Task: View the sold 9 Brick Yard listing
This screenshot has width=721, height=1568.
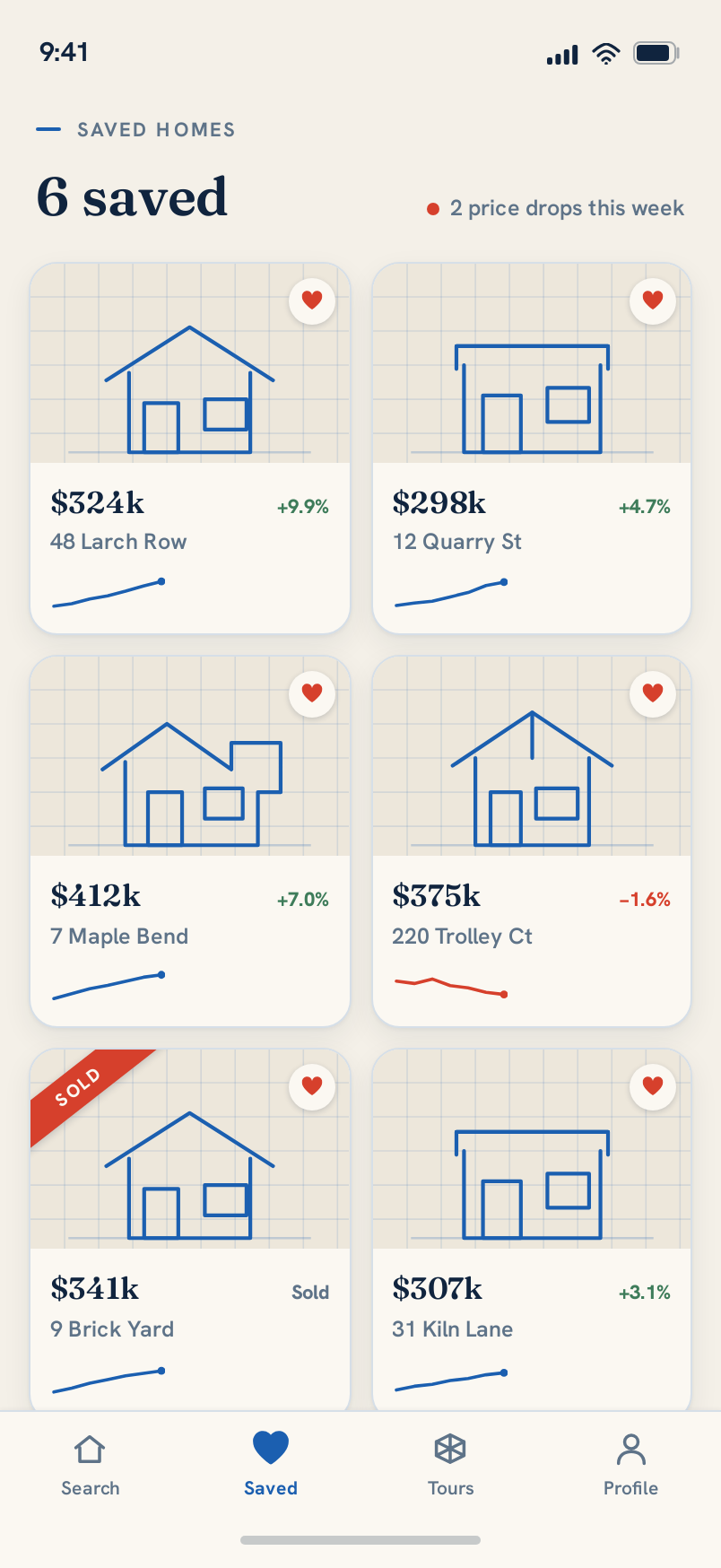Action: pos(190,1231)
